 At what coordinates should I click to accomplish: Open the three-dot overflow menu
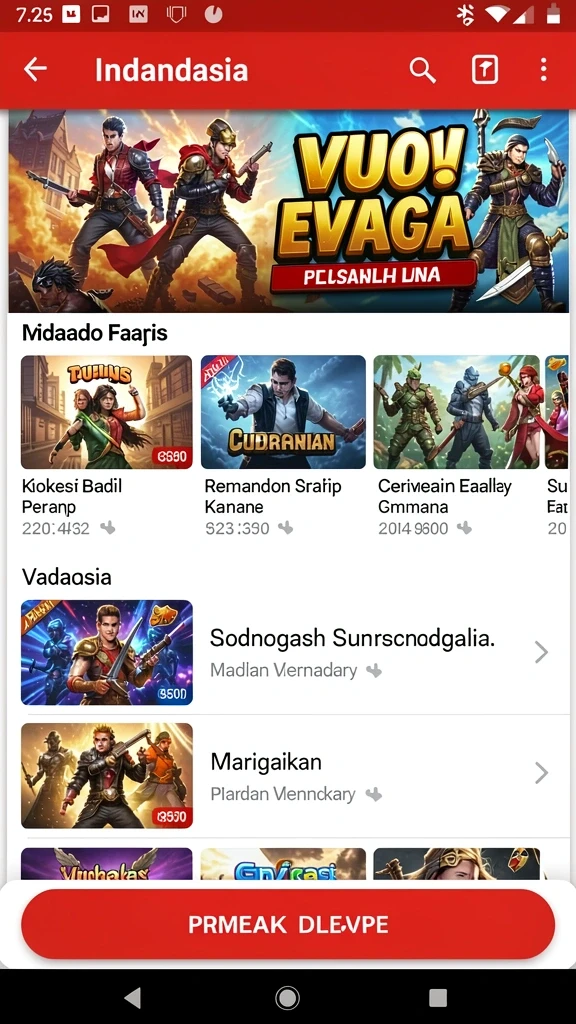(543, 69)
